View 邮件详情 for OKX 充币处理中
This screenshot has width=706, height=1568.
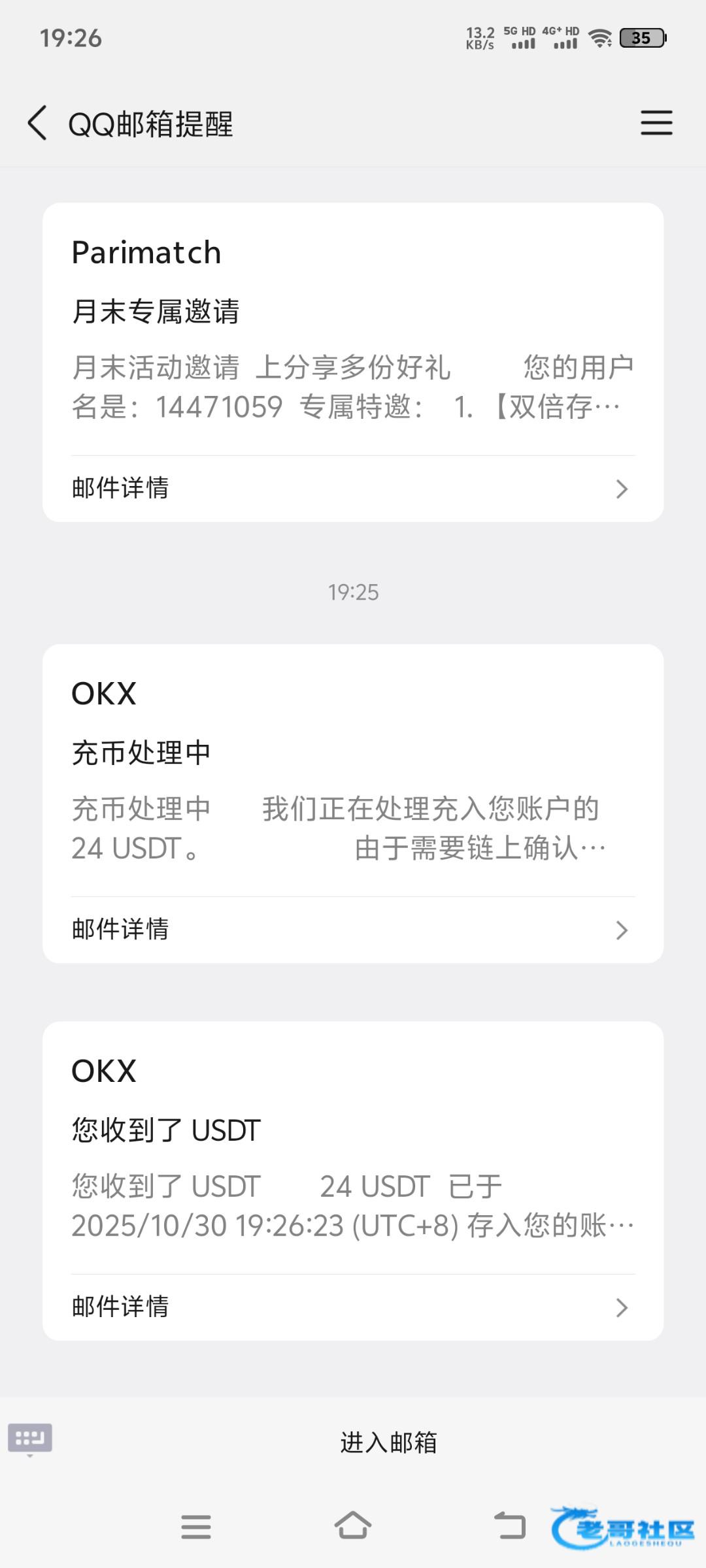[x=353, y=930]
